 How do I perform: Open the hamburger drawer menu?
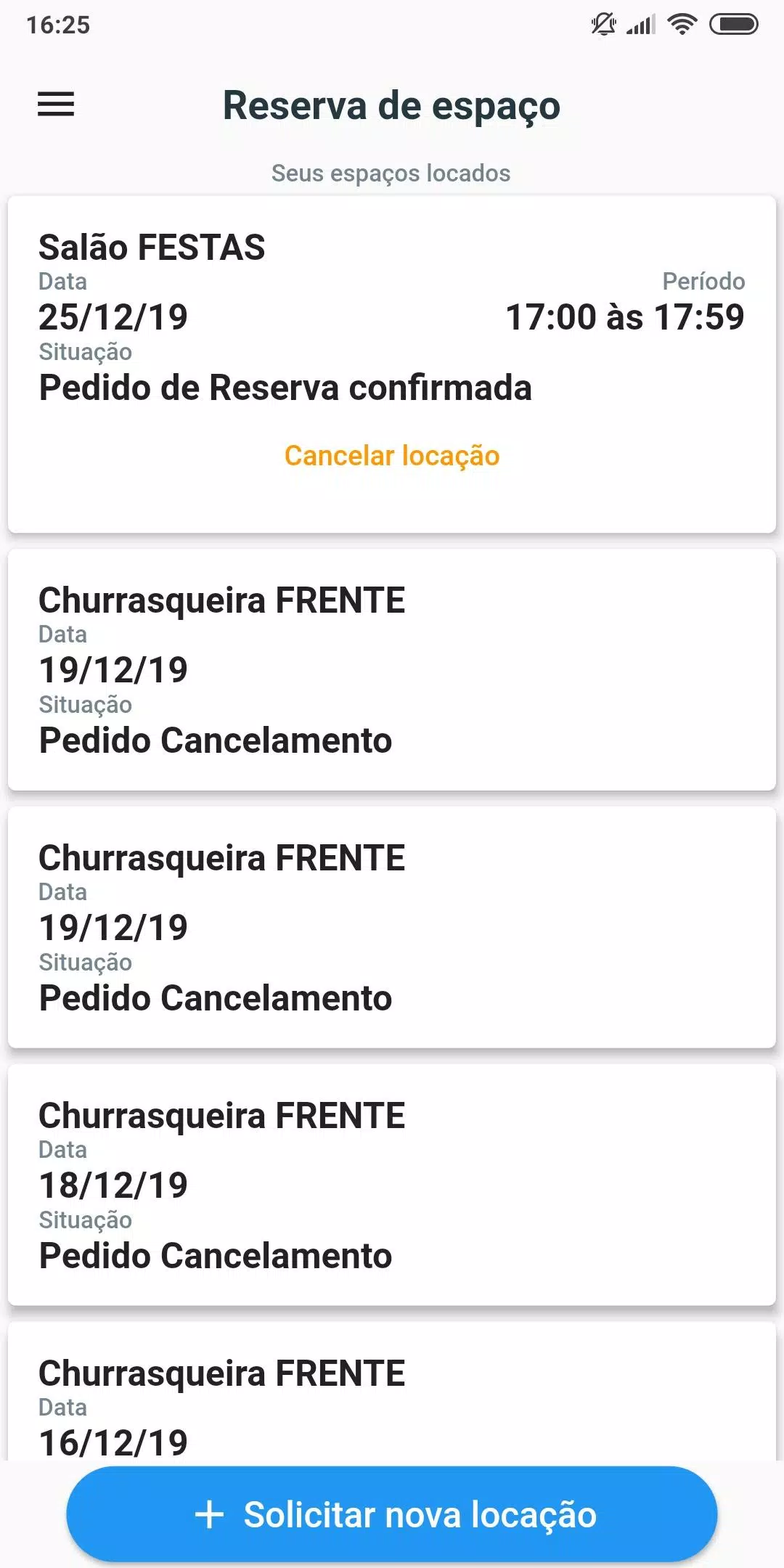(x=56, y=105)
